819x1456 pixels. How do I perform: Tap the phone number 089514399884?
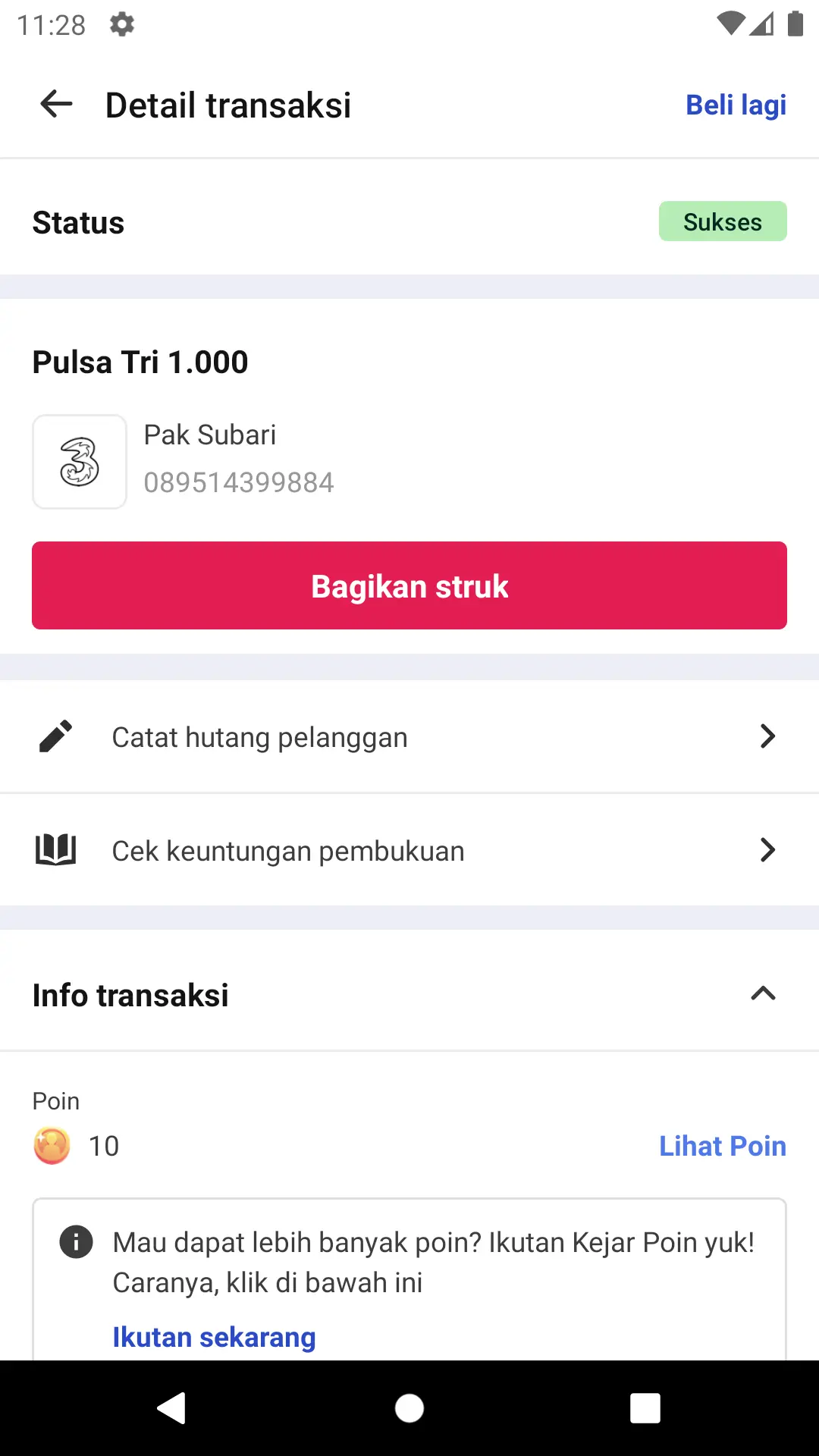coord(239,482)
